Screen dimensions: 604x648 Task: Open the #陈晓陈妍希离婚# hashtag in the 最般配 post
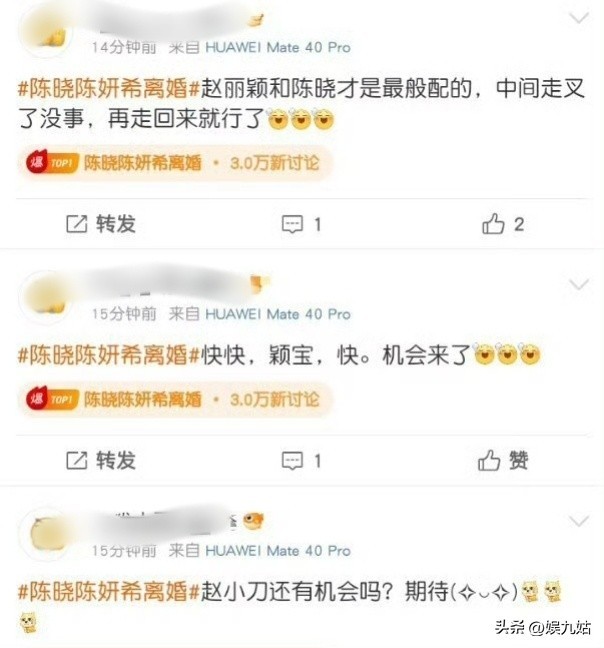click(103, 89)
